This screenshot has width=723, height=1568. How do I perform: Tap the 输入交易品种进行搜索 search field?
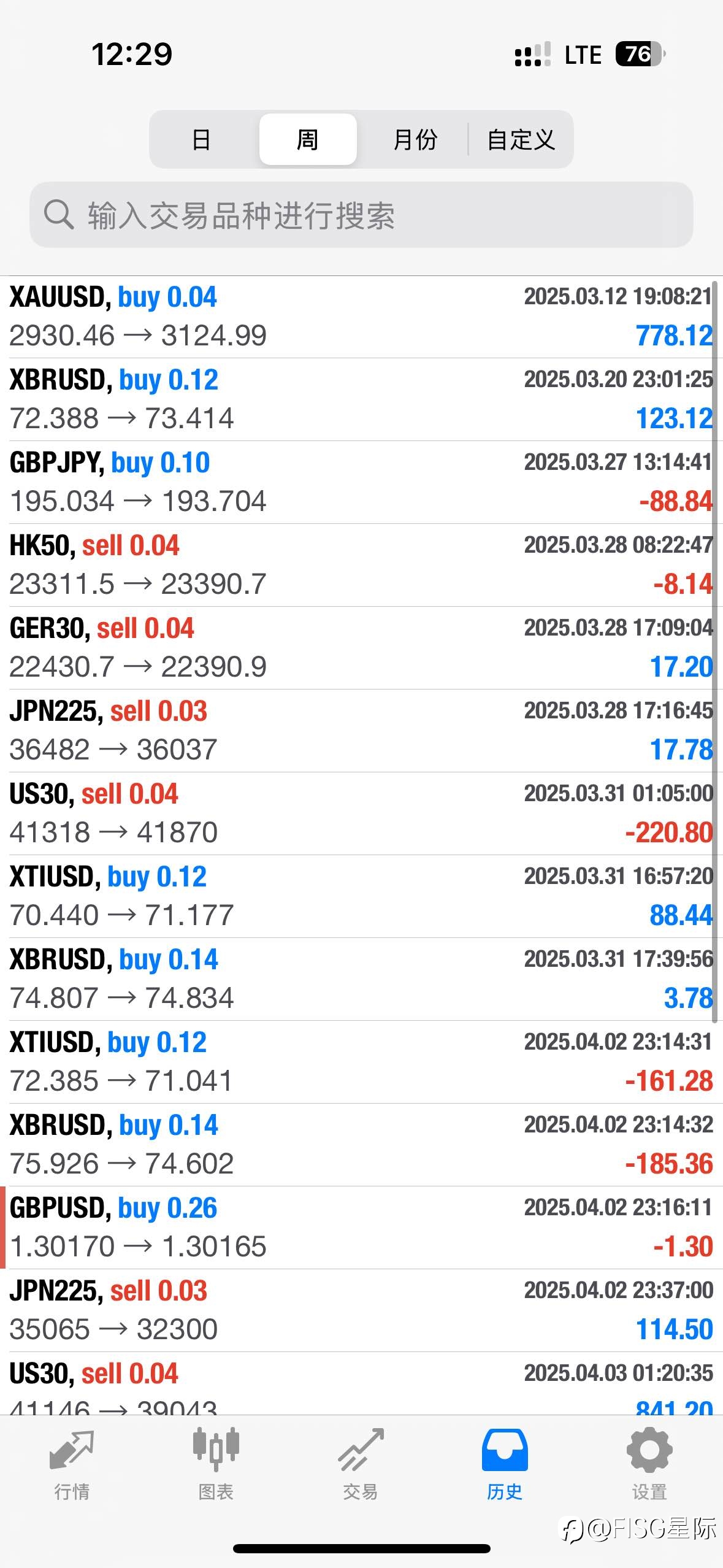[x=361, y=215]
